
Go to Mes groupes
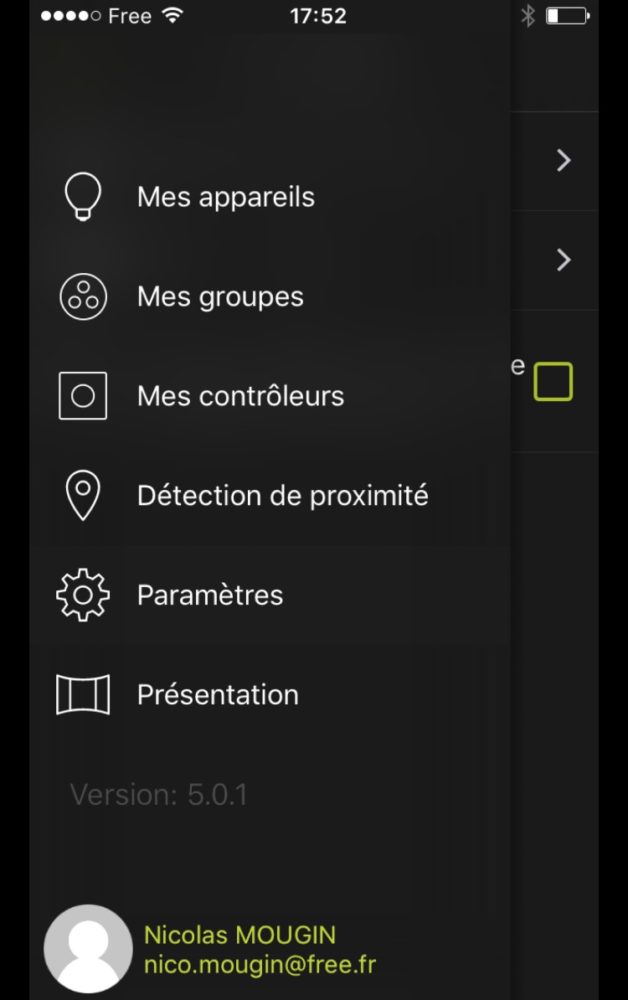click(x=220, y=297)
